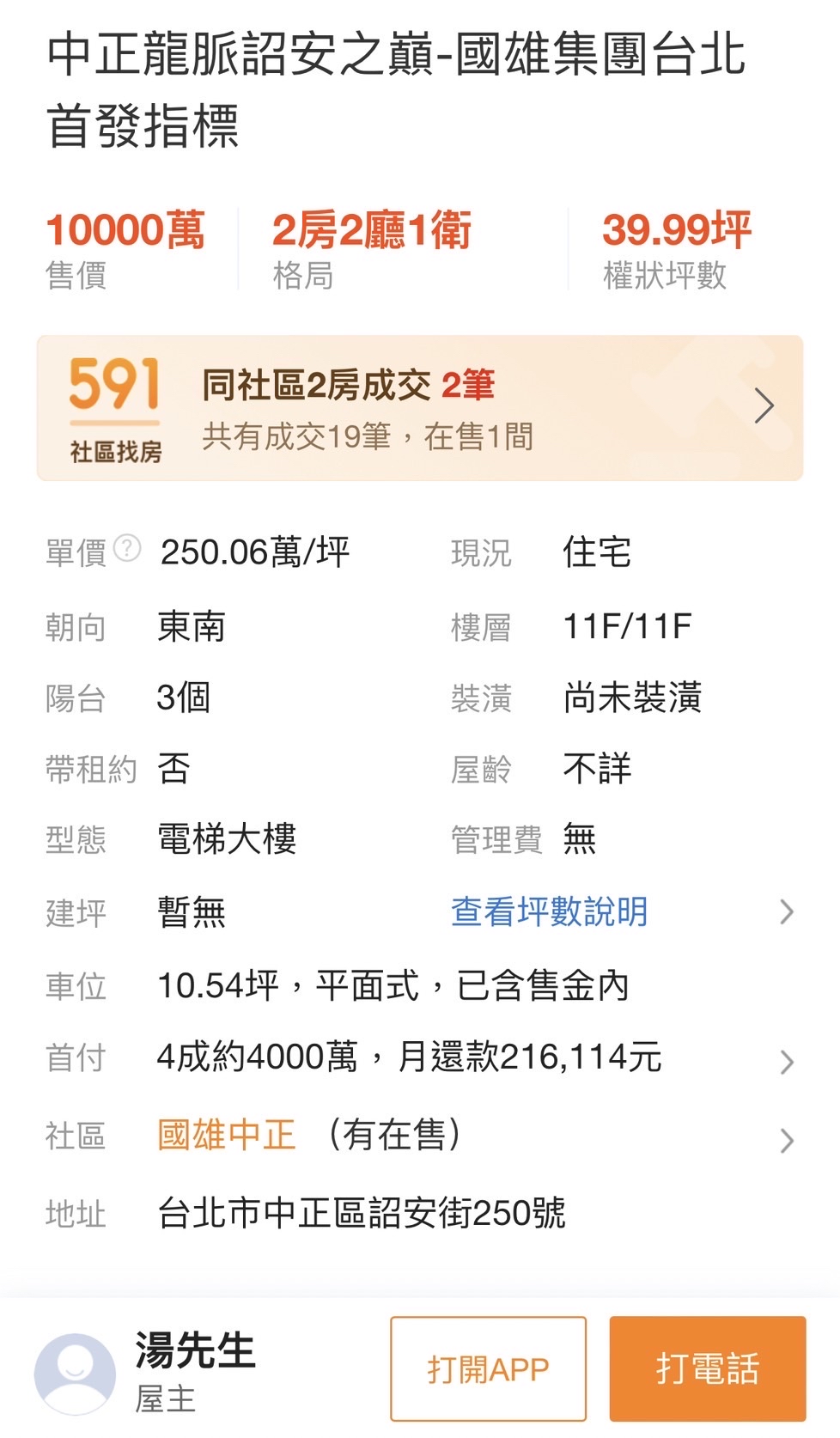The width and height of the screenshot is (840, 1438).
Task: Call the owner with 打電話
Action: 708,1368
